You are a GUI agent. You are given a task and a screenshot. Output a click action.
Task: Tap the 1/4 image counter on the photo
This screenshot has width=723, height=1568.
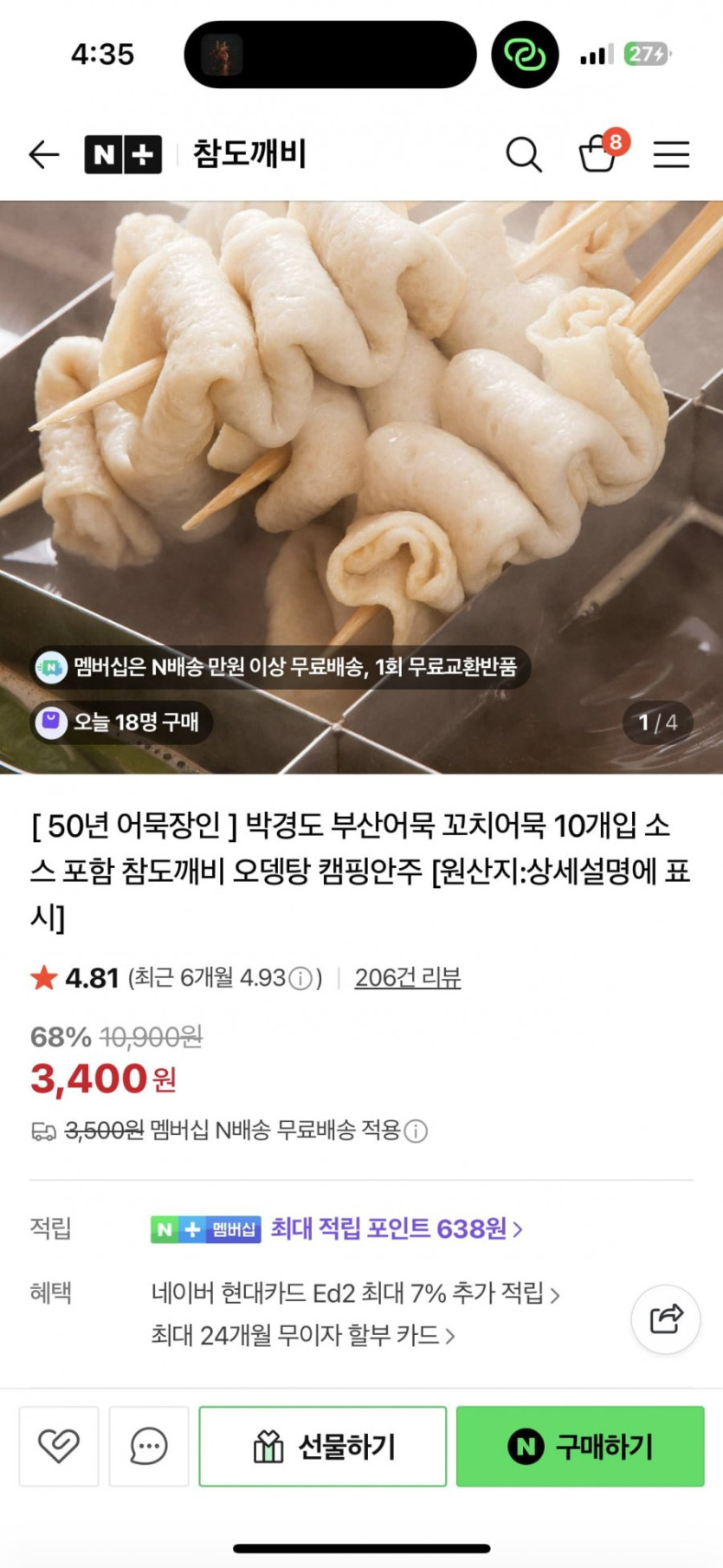656,722
